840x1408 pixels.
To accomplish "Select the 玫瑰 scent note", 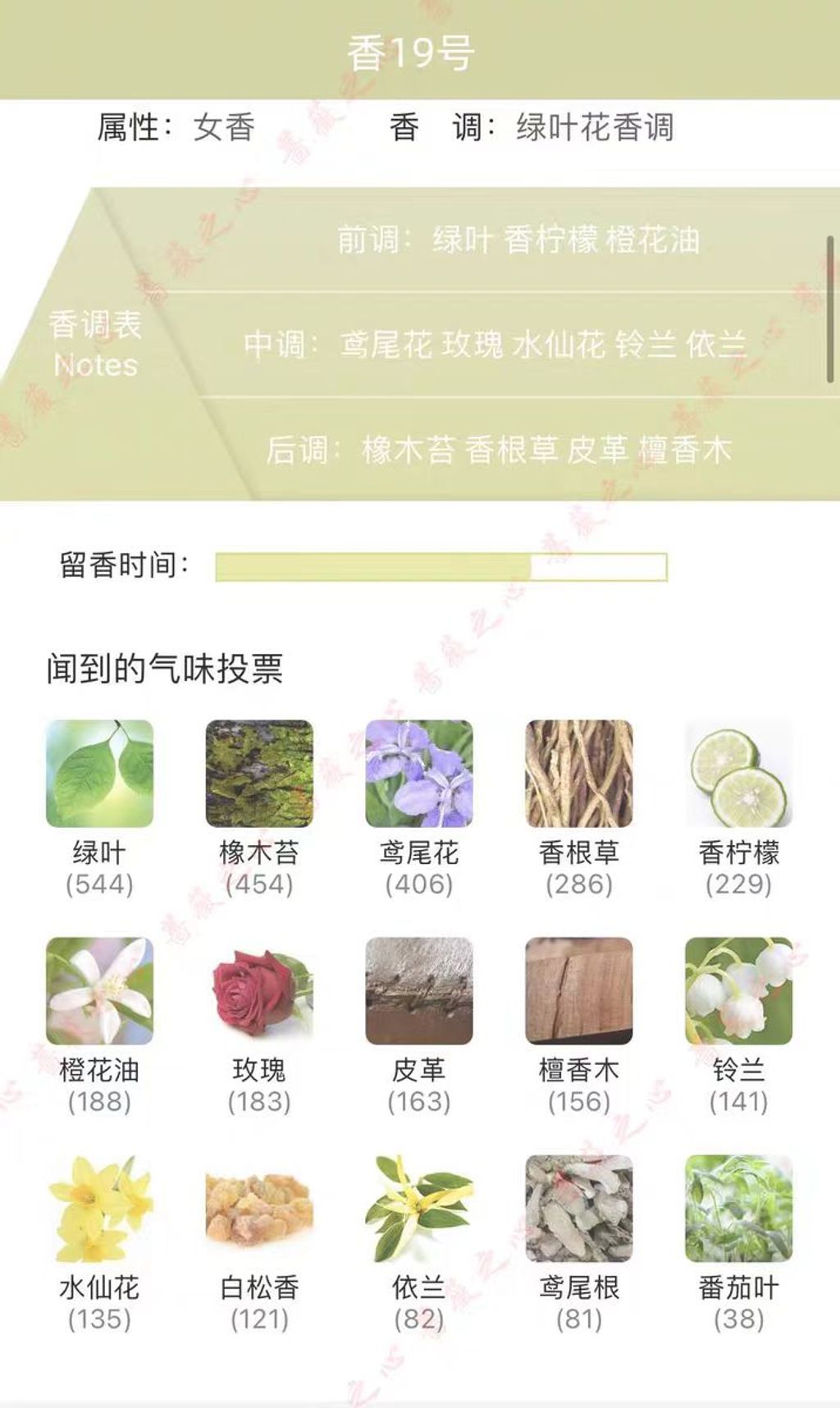I will click(259, 991).
